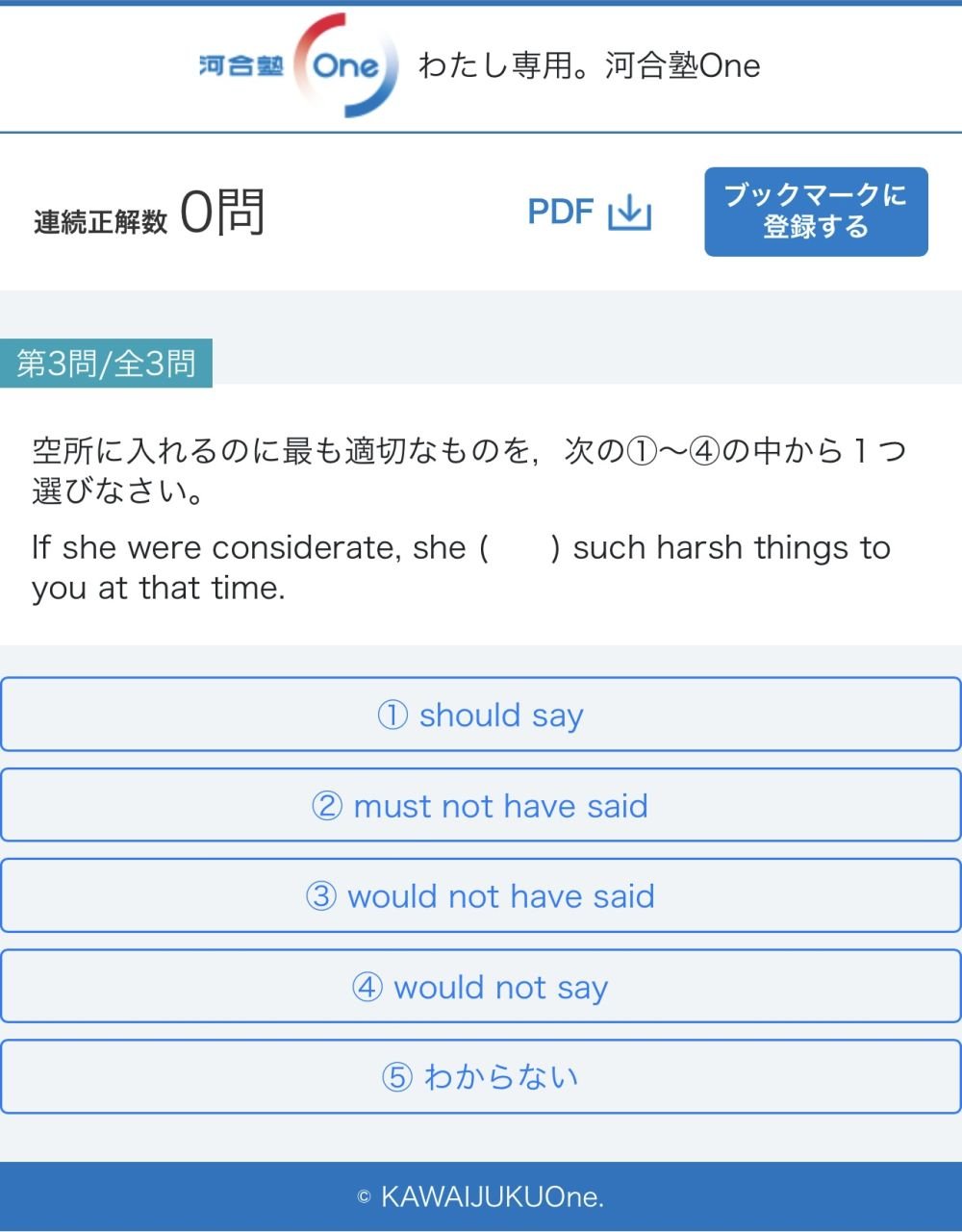Select answer ② must not have said
This screenshot has width=962, height=1232.
click(481, 805)
